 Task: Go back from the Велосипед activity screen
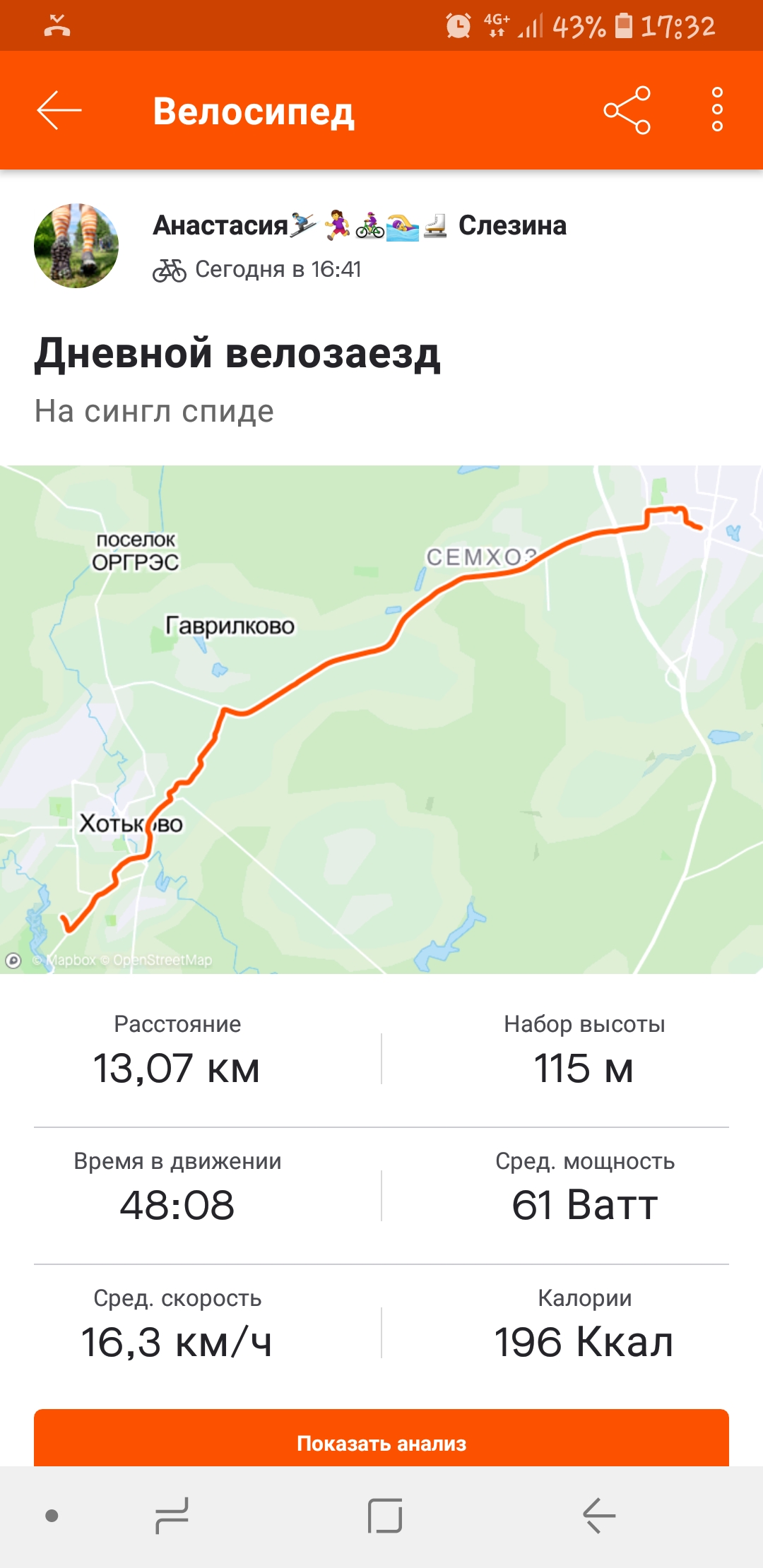tap(59, 110)
